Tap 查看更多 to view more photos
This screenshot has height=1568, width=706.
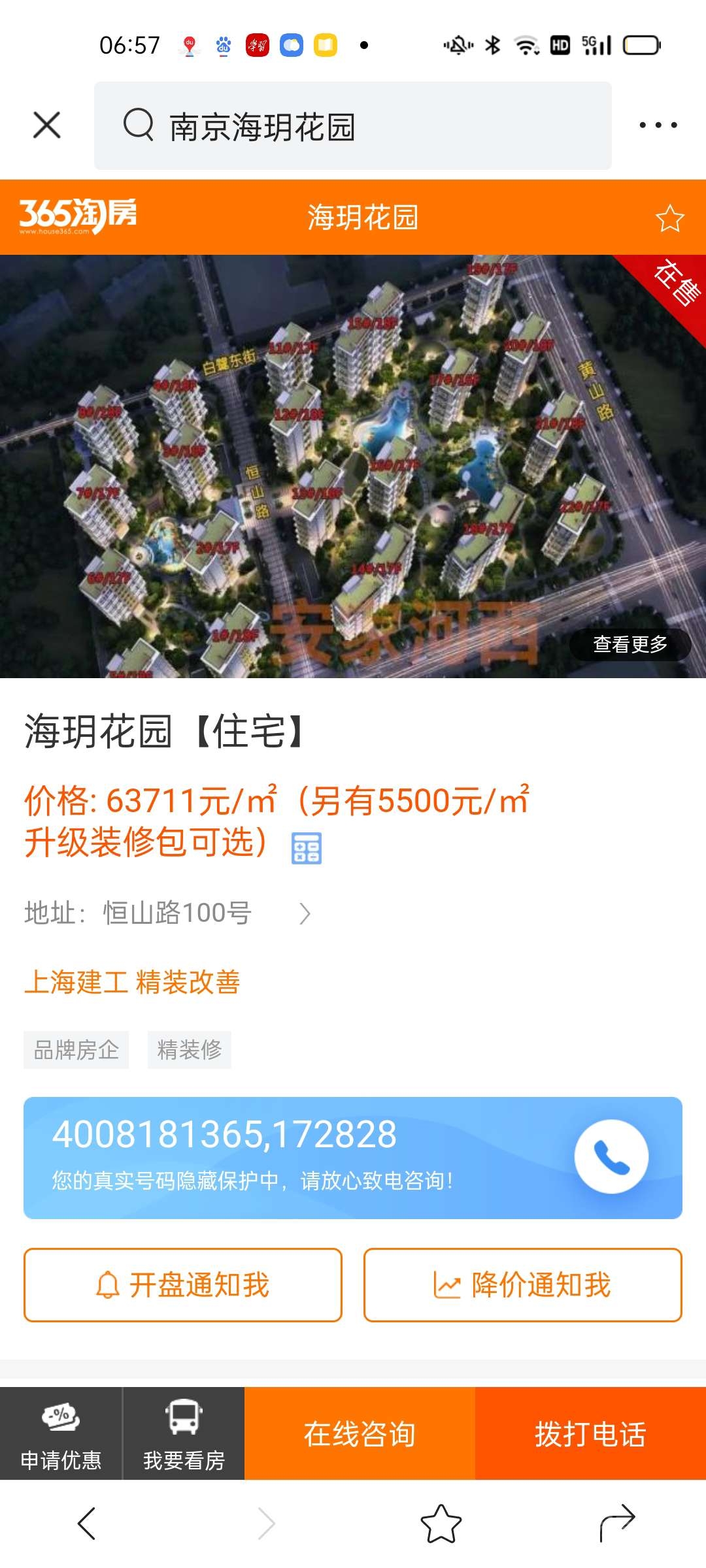click(630, 644)
